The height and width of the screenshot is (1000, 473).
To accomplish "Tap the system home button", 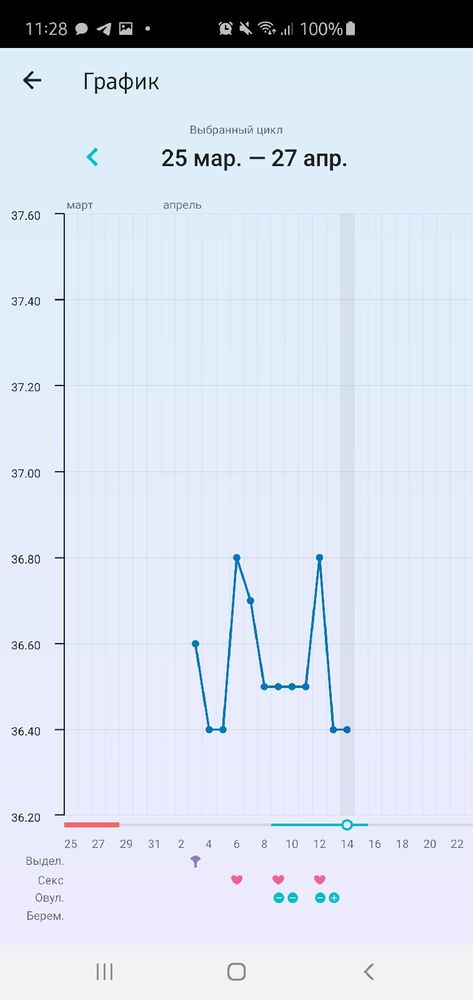I will click(x=236, y=971).
